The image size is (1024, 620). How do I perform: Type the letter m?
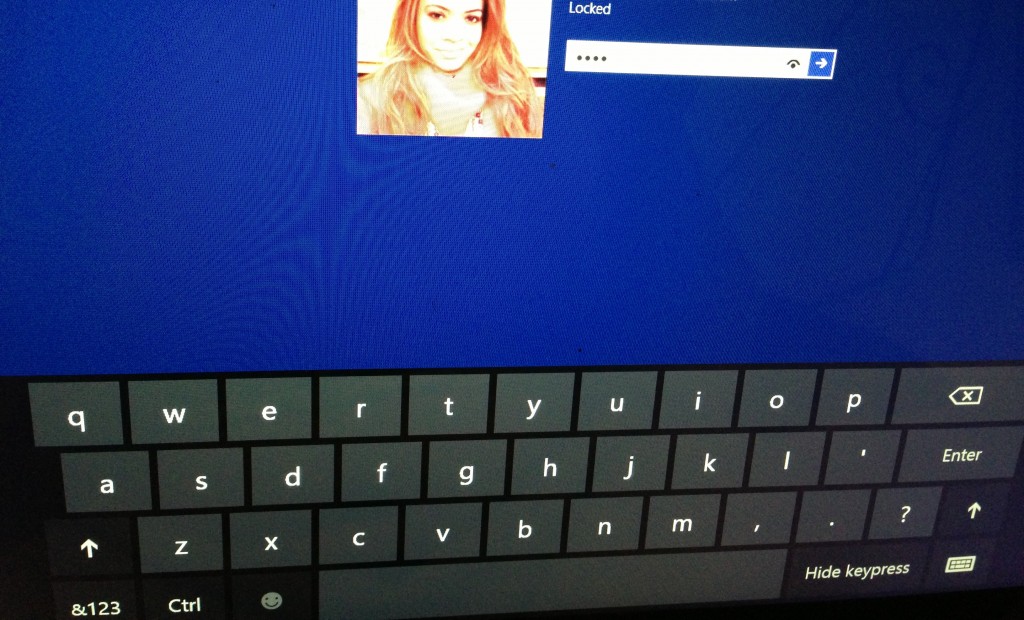coord(682,524)
